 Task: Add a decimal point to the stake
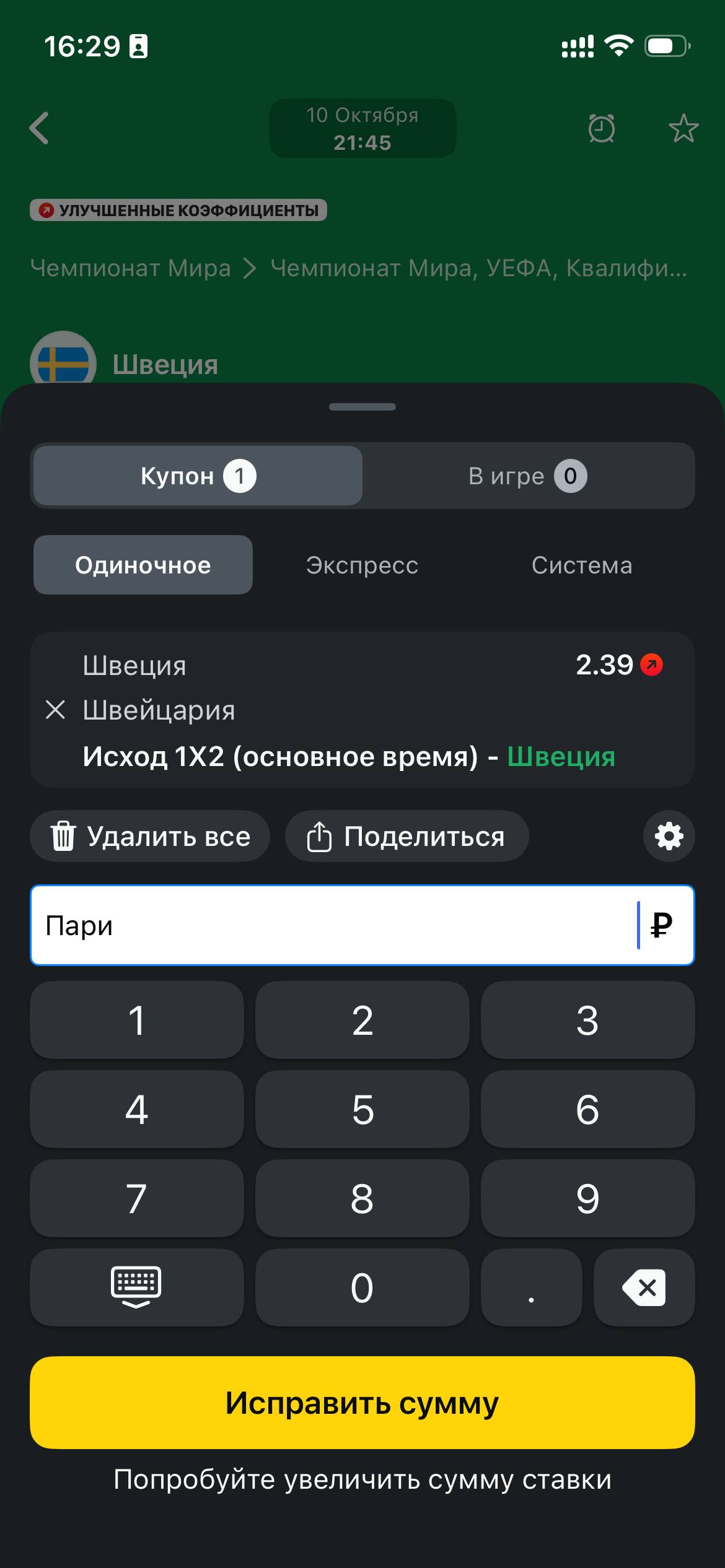pyautogui.click(x=531, y=1287)
